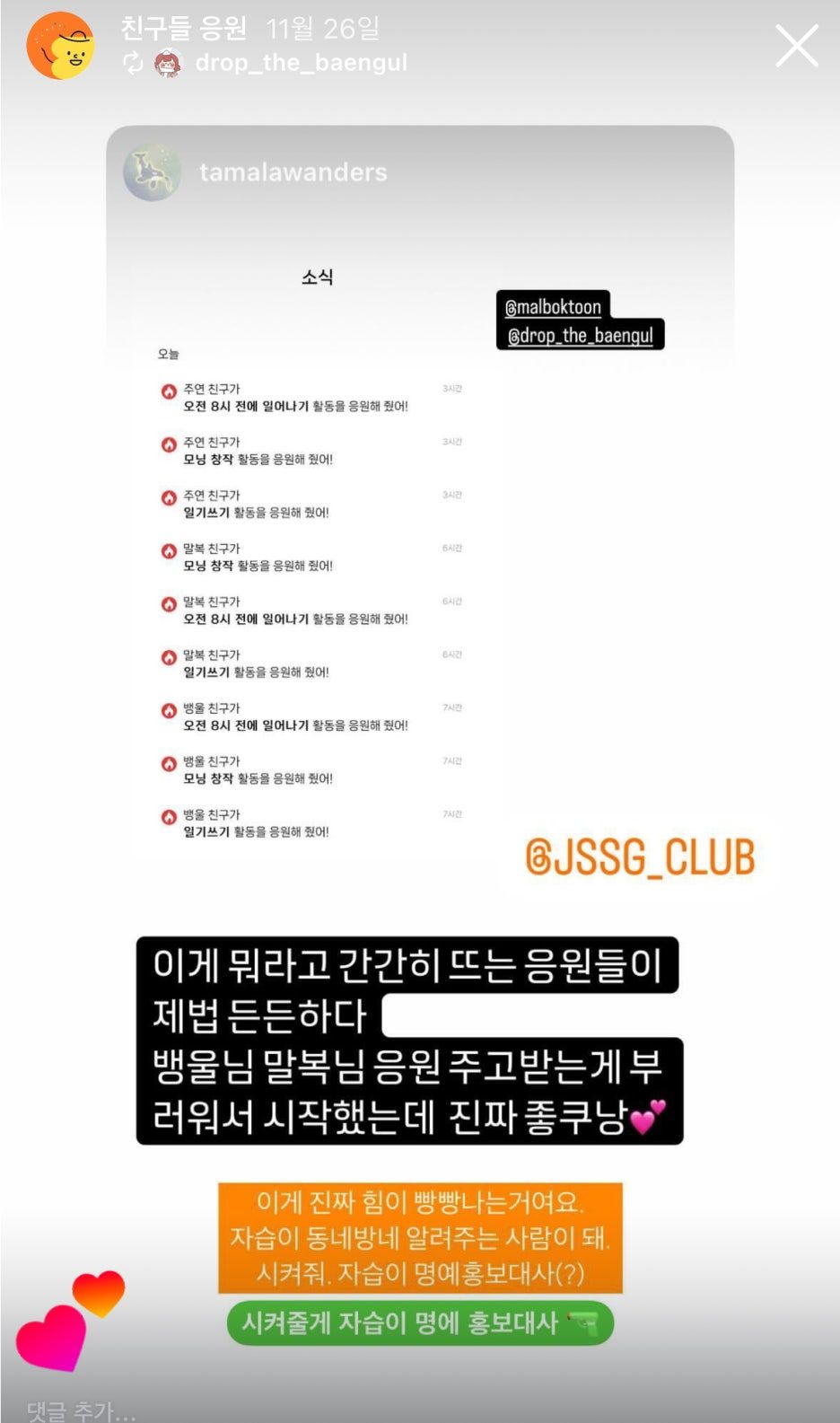Tap the @drop_the_baengul mention sticker
The image size is (840, 1423).
pyautogui.click(x=581, y=336)
